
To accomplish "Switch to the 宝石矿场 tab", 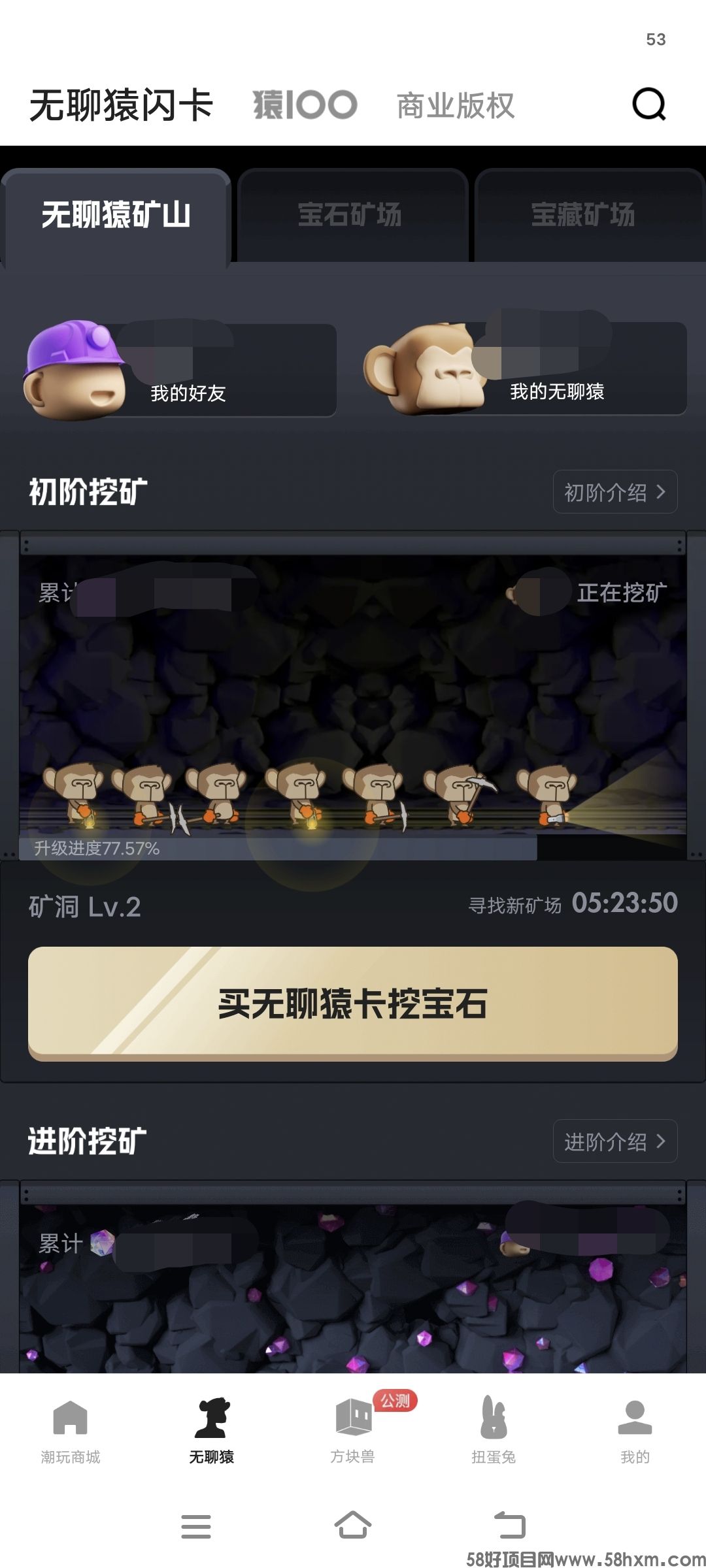I will tap(351, 216).
